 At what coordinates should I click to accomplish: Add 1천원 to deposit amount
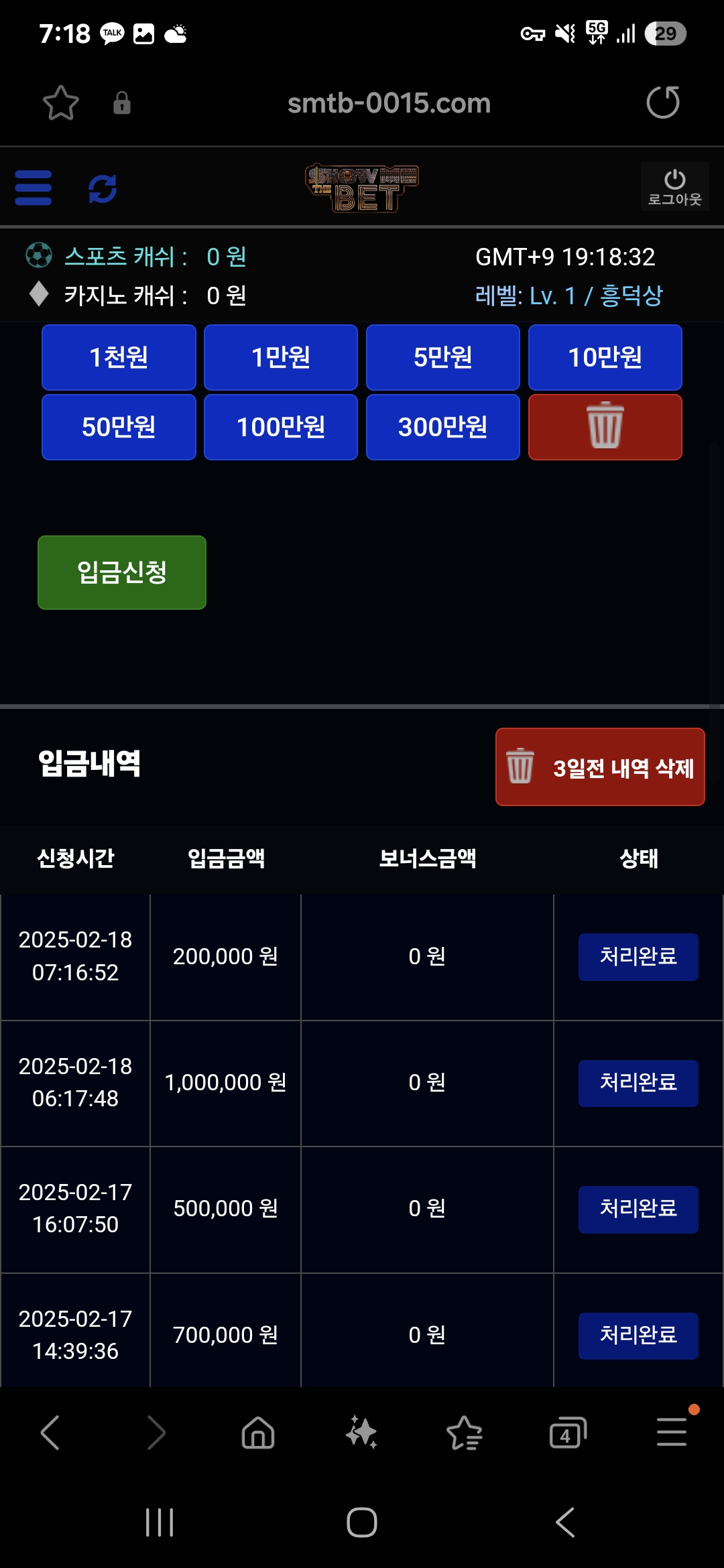point(119,357)
